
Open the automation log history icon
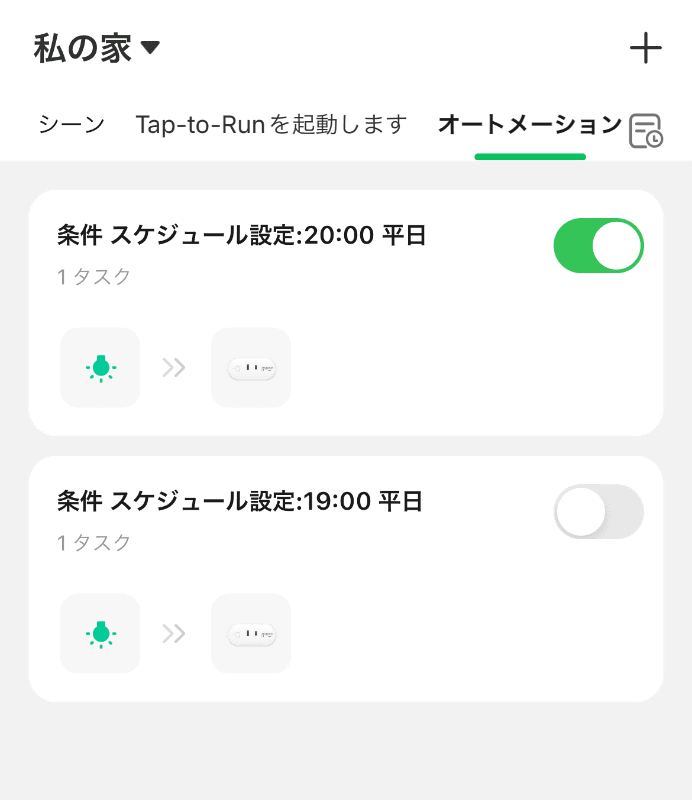646,132
